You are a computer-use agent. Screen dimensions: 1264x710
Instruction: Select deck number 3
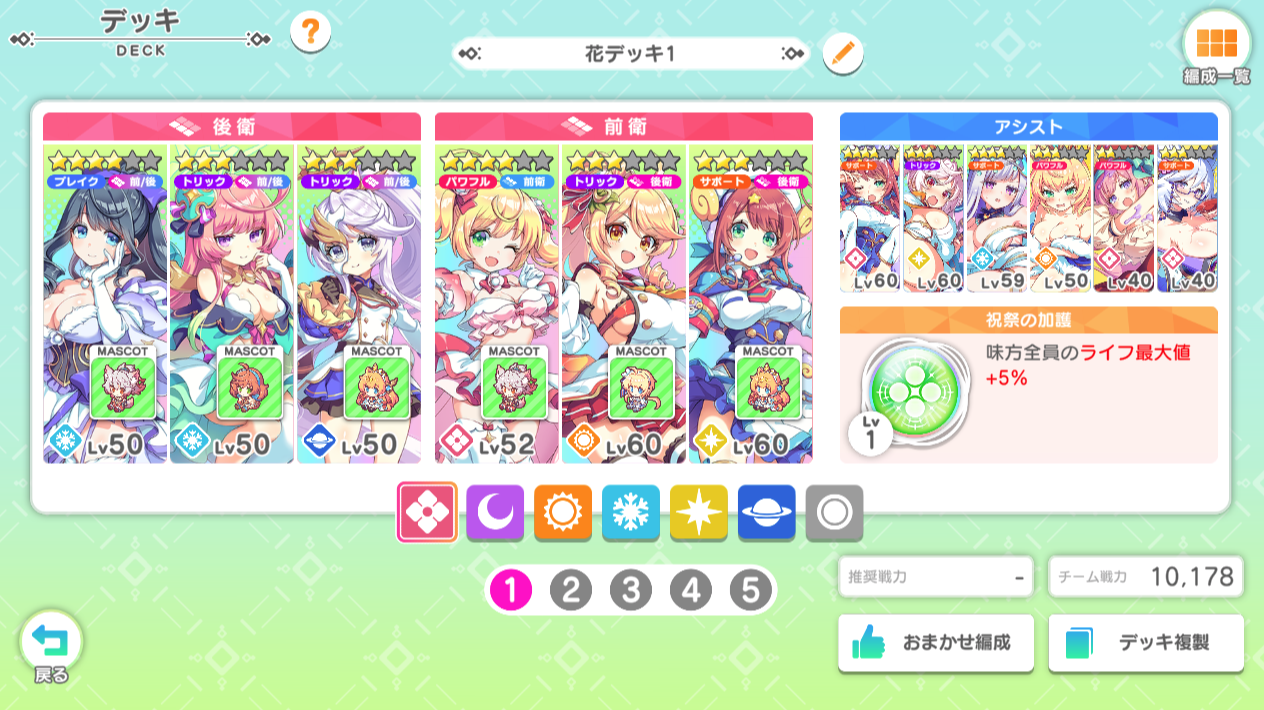click(630, 592)
